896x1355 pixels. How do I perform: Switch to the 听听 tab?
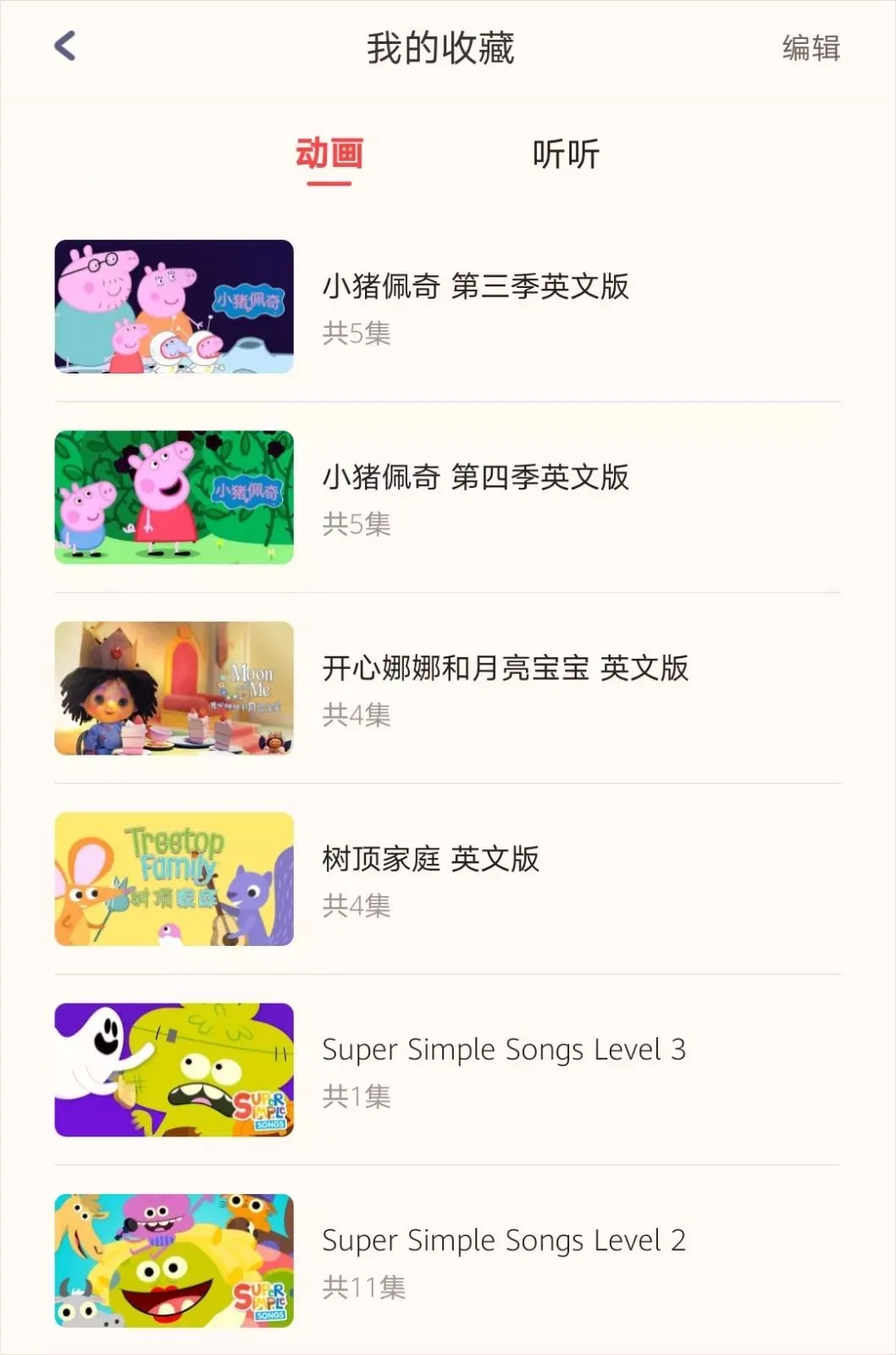click(x=566, y=155)
